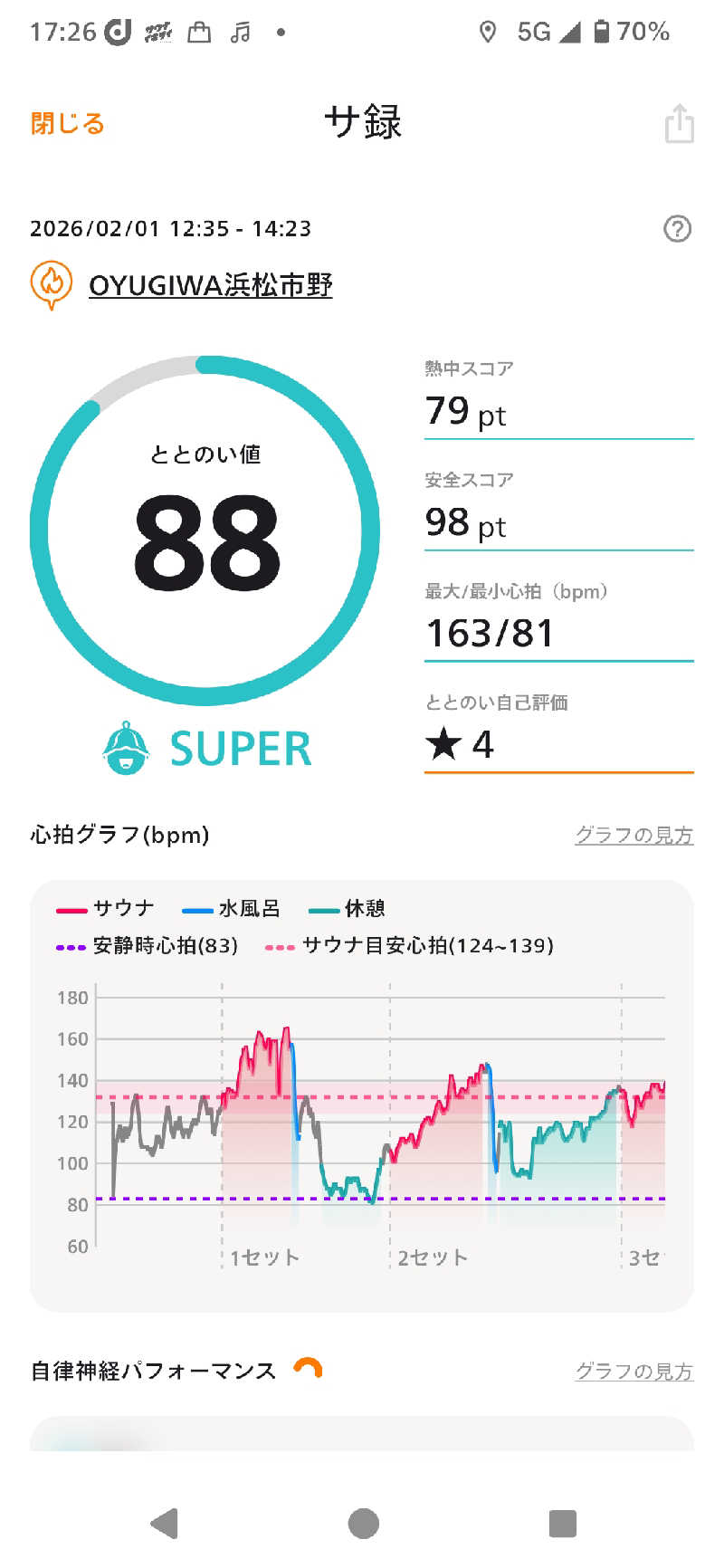Open グラフの見方 for 自律神経パフォーマンス

[x=633, y=1371]
